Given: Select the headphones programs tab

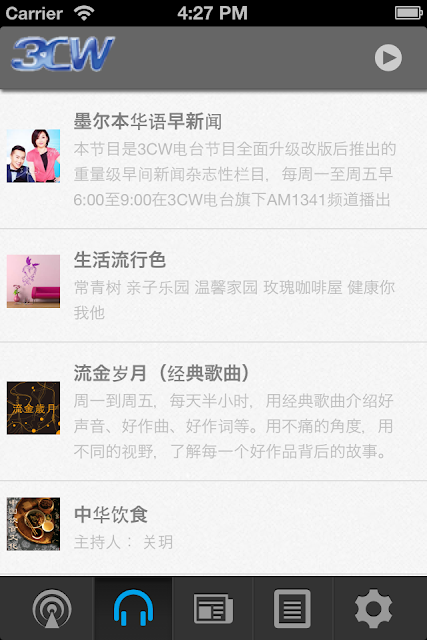Looking at the screenshot, I should [x=133, y=608].
